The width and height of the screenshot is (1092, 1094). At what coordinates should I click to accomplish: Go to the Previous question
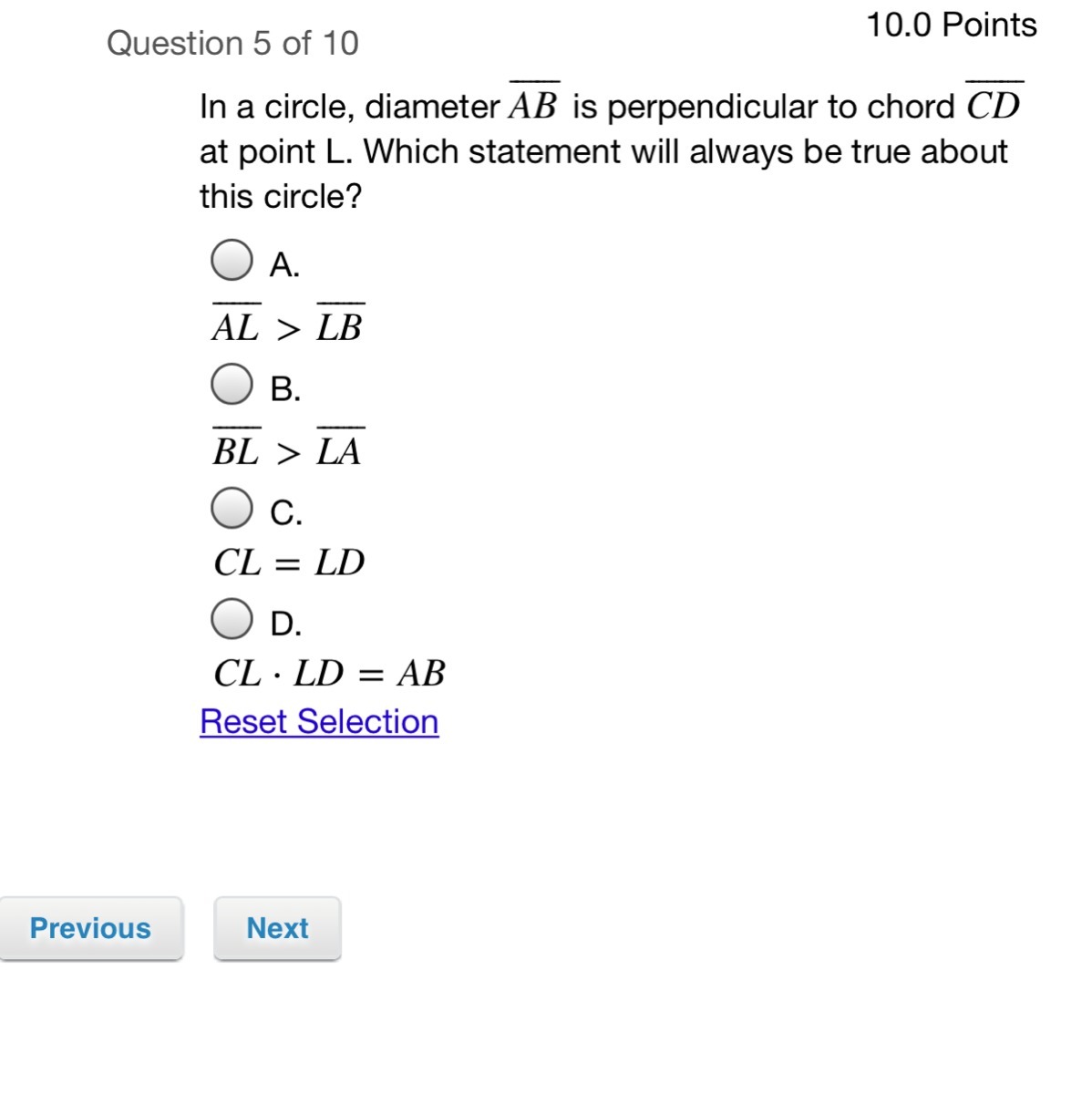click(x=90, y=928)
